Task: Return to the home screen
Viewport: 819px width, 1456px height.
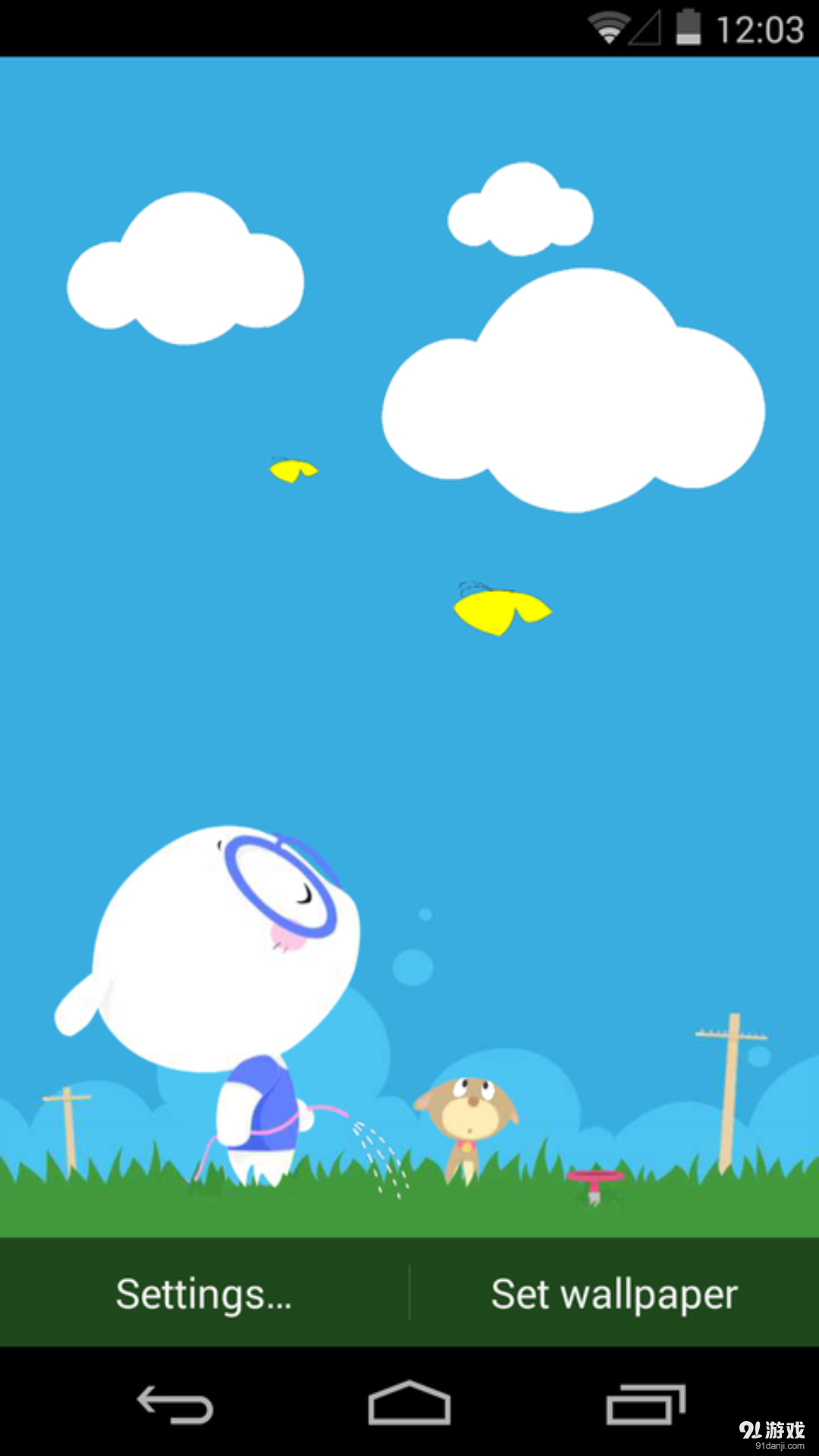Action: 409,1404
